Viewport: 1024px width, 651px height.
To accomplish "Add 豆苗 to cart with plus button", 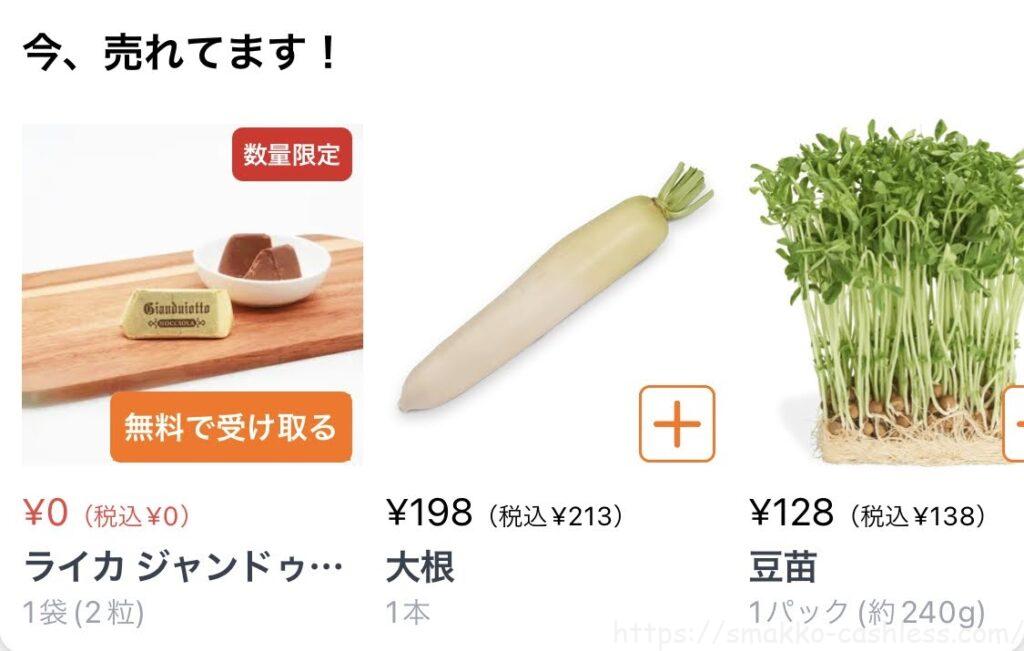I will (x=1016, y=424).
